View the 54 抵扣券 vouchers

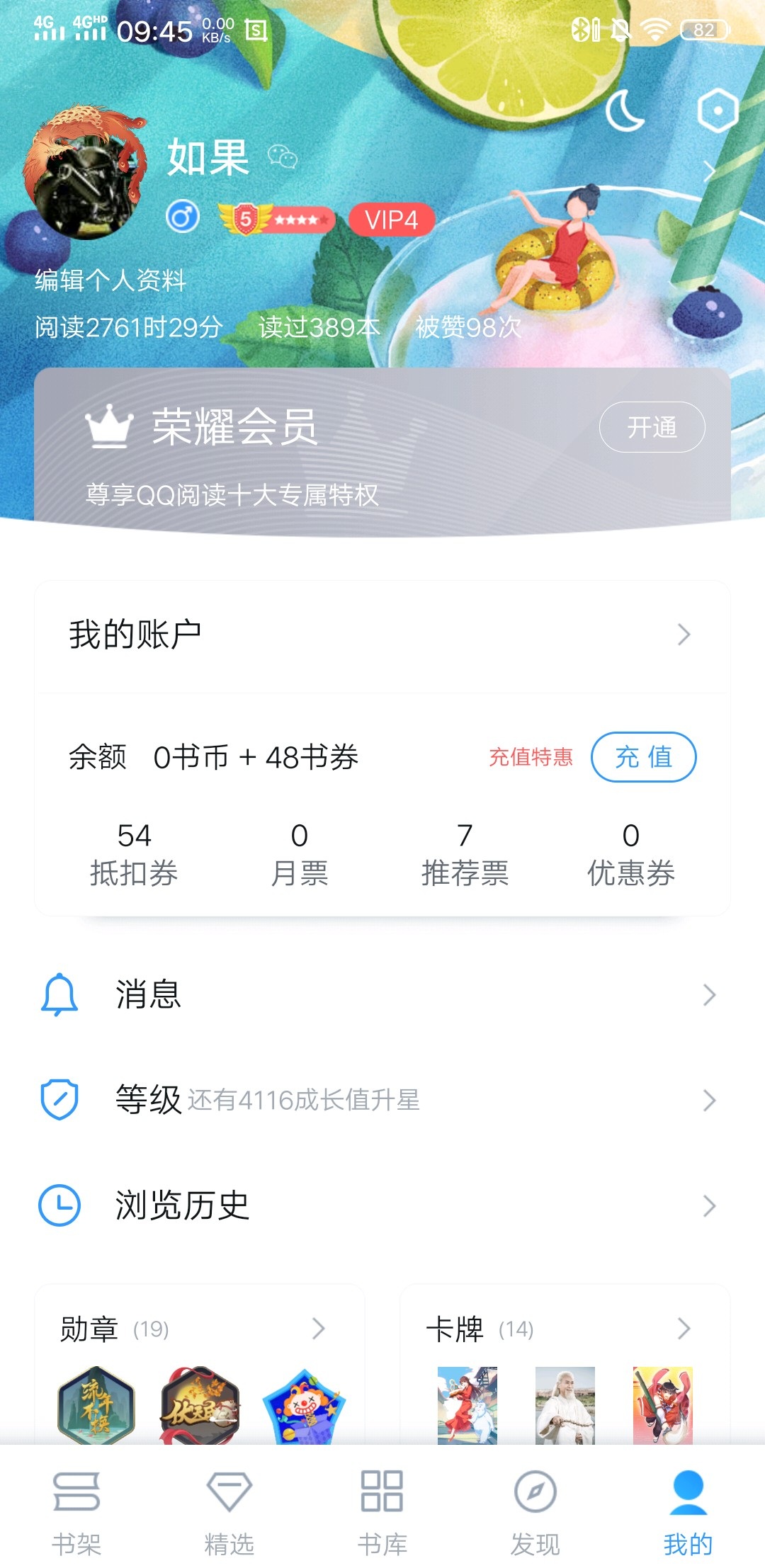[x=134, y=855]
